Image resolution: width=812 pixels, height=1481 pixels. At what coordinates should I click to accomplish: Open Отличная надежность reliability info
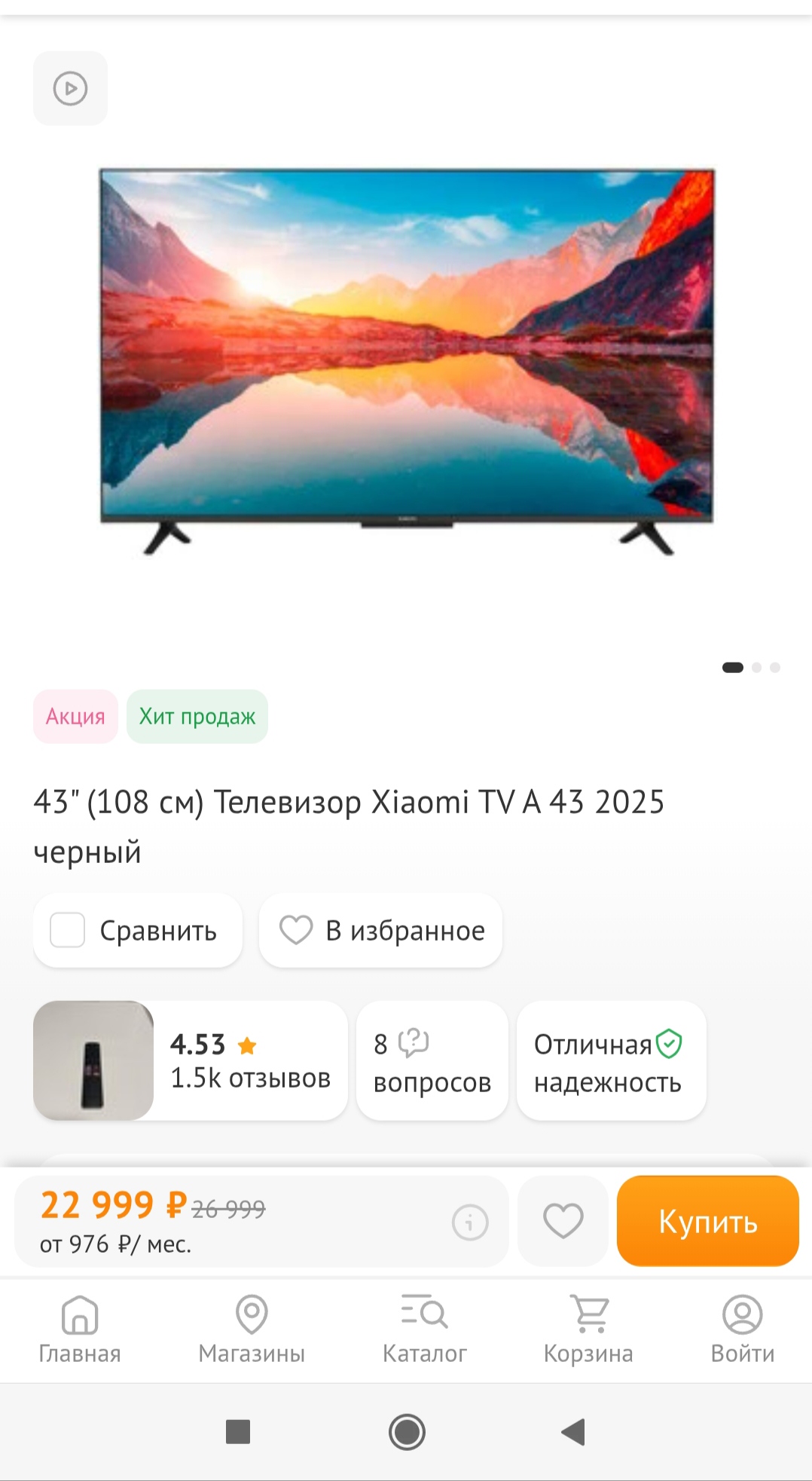611,1060
